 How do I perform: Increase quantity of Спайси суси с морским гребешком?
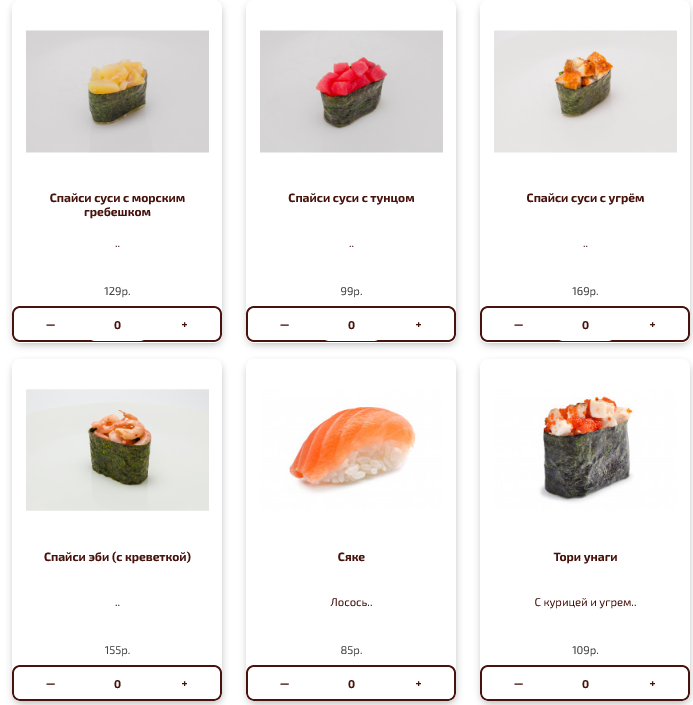(x=184, y=325)
